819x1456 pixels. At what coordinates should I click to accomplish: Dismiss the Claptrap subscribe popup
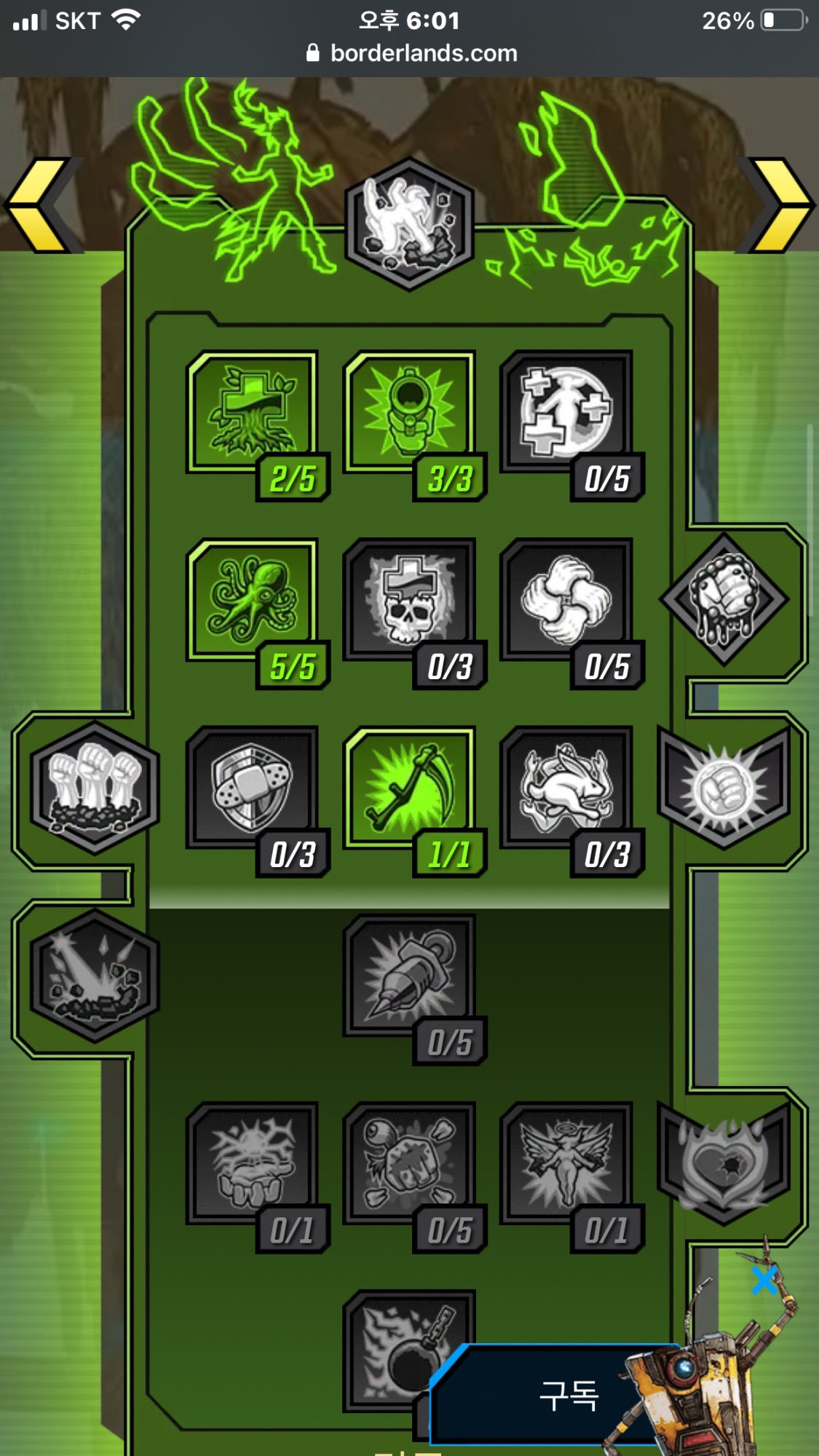[764, 1280]
